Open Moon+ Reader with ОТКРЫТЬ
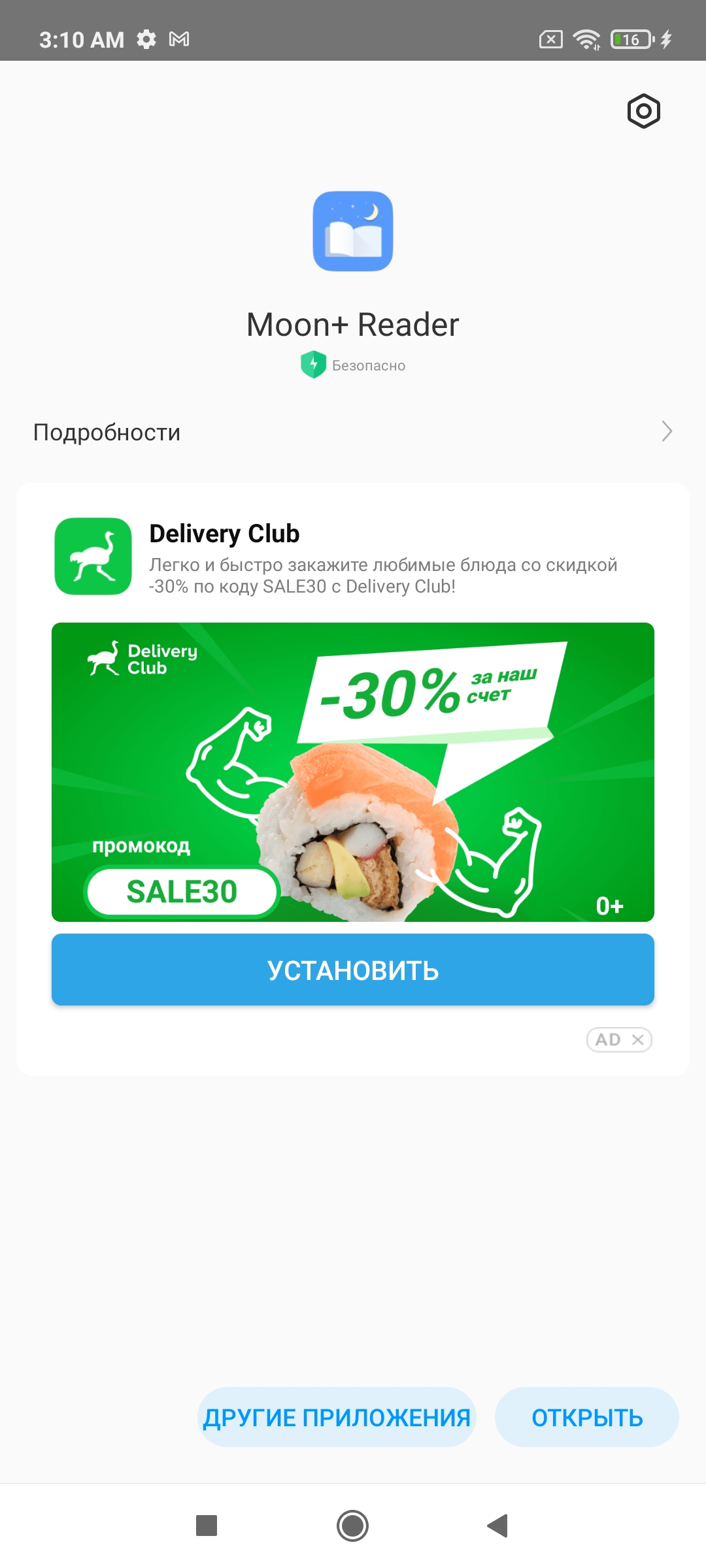 pyautogui.click(x=586, y=1417)
